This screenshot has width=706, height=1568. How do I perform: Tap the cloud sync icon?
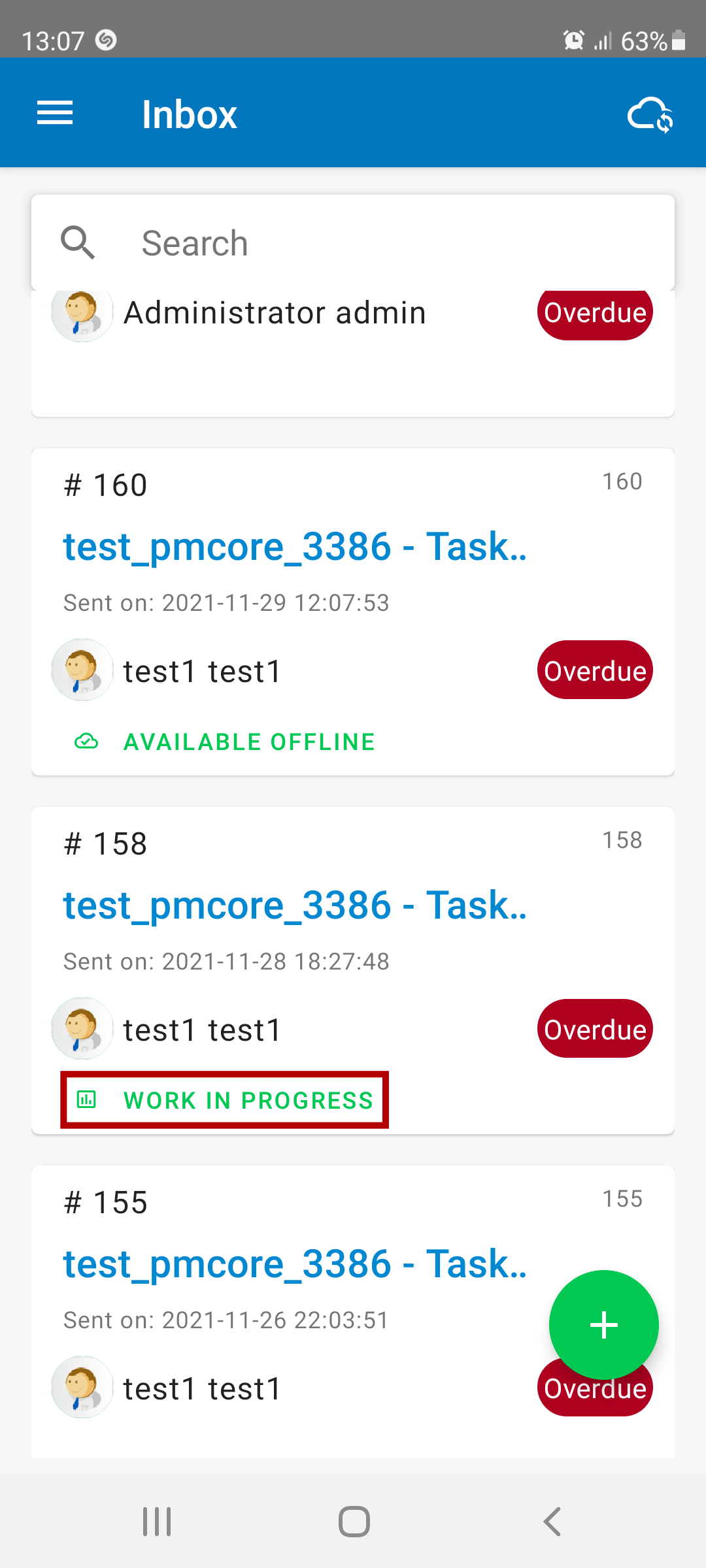(650, 115)
